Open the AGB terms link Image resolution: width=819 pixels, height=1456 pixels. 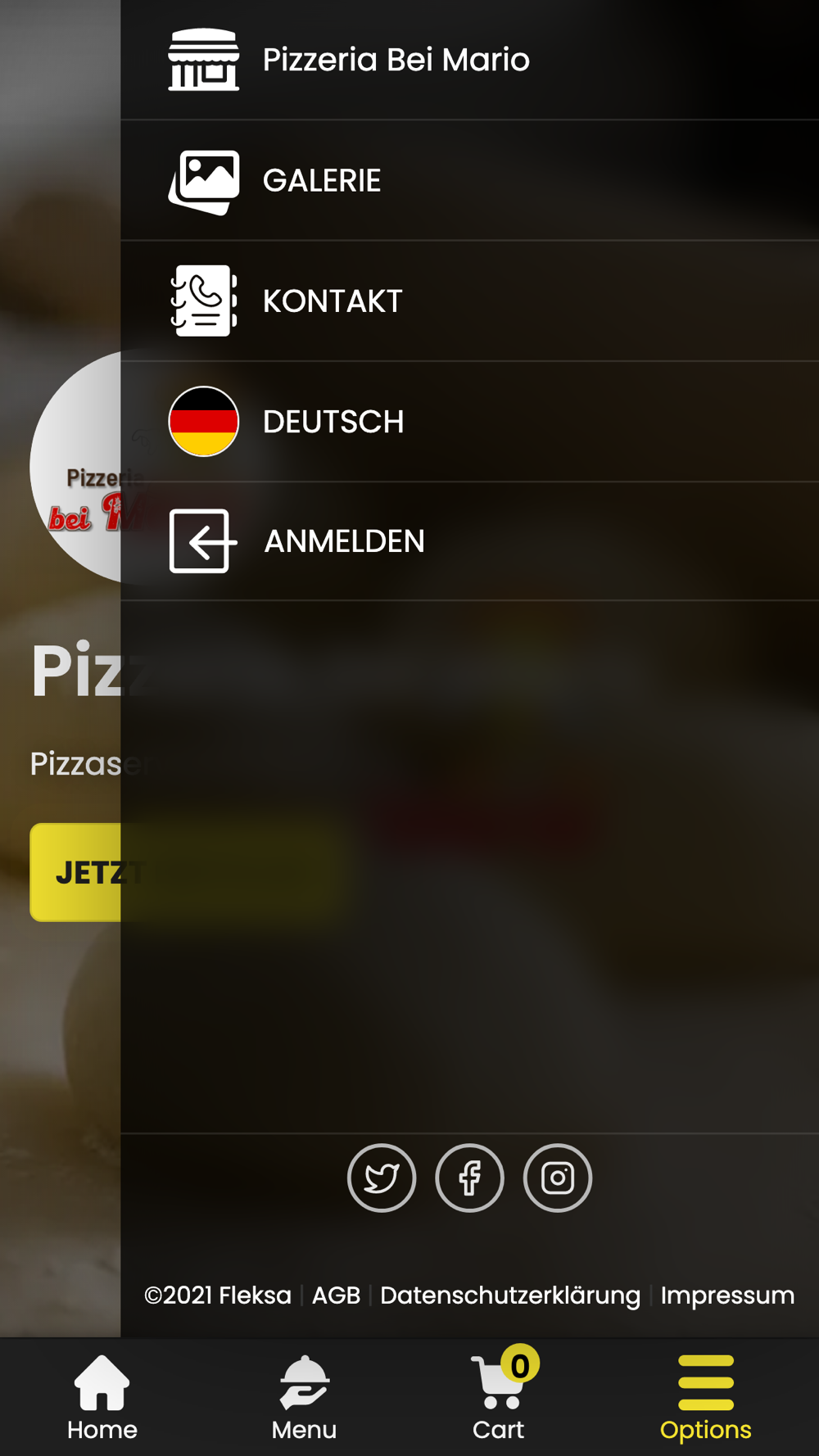pyautogui.click(x=336, y=1295)
